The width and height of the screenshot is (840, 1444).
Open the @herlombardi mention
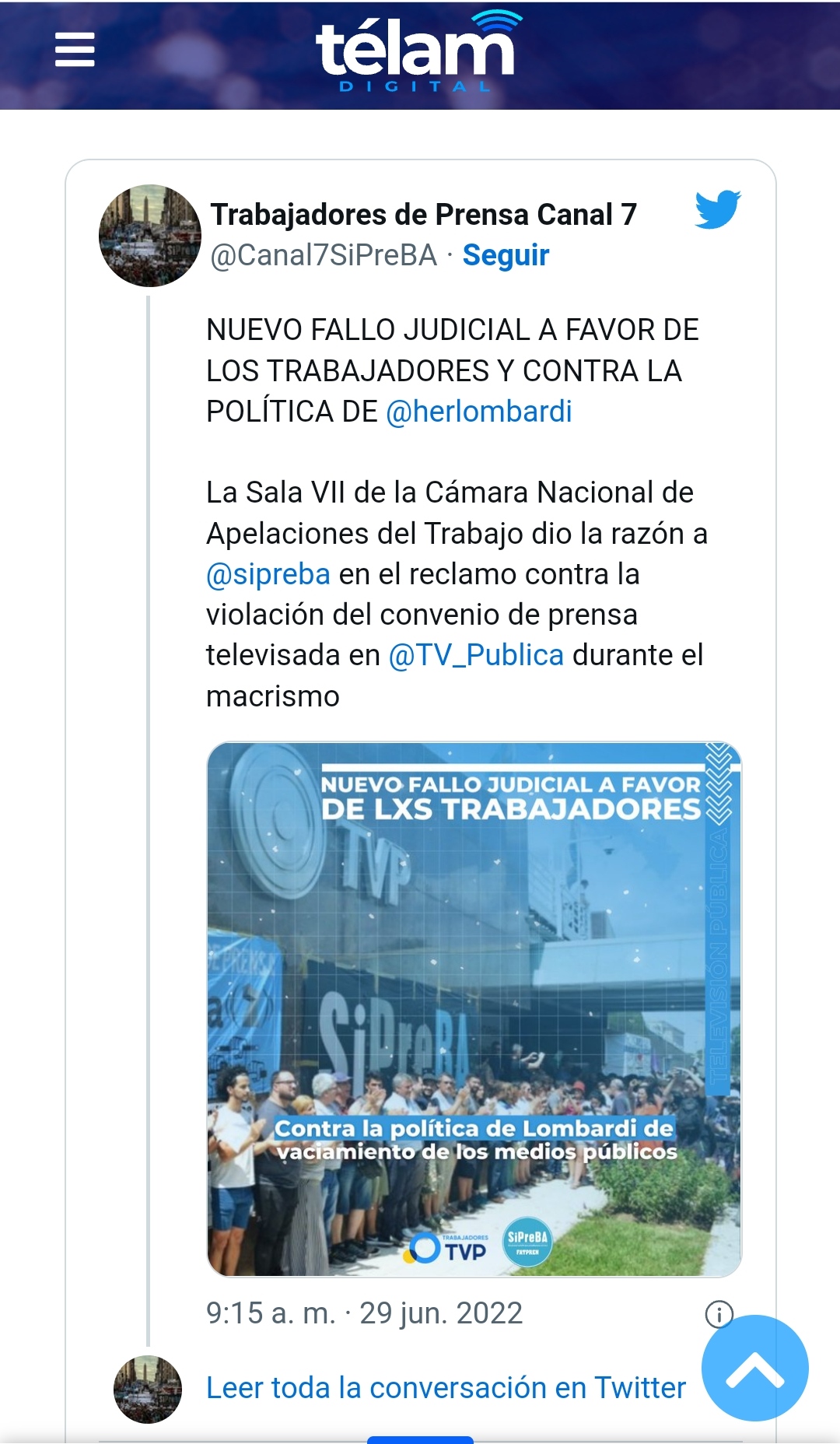[x=478, y=412]
